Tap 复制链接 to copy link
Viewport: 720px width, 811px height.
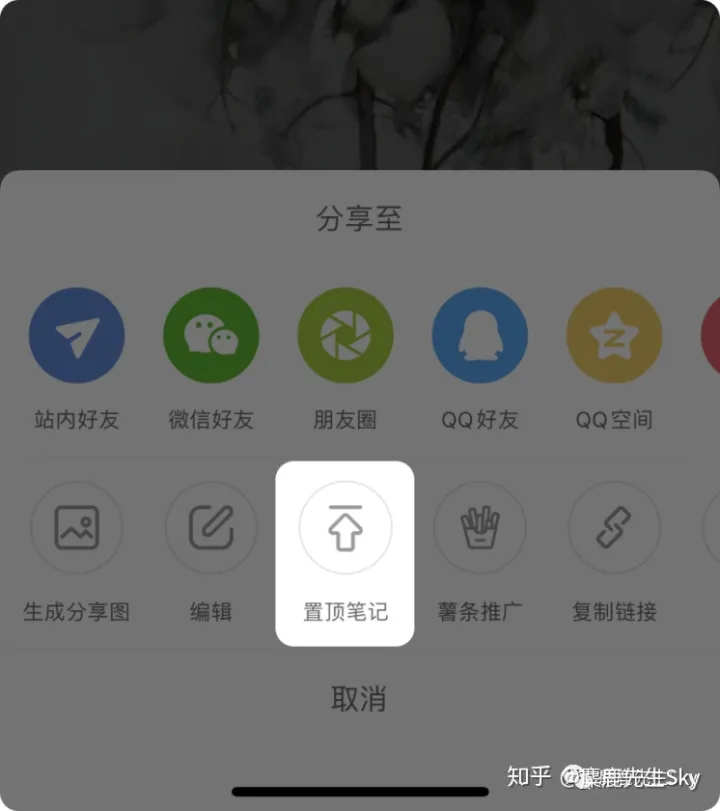[614, 528]
